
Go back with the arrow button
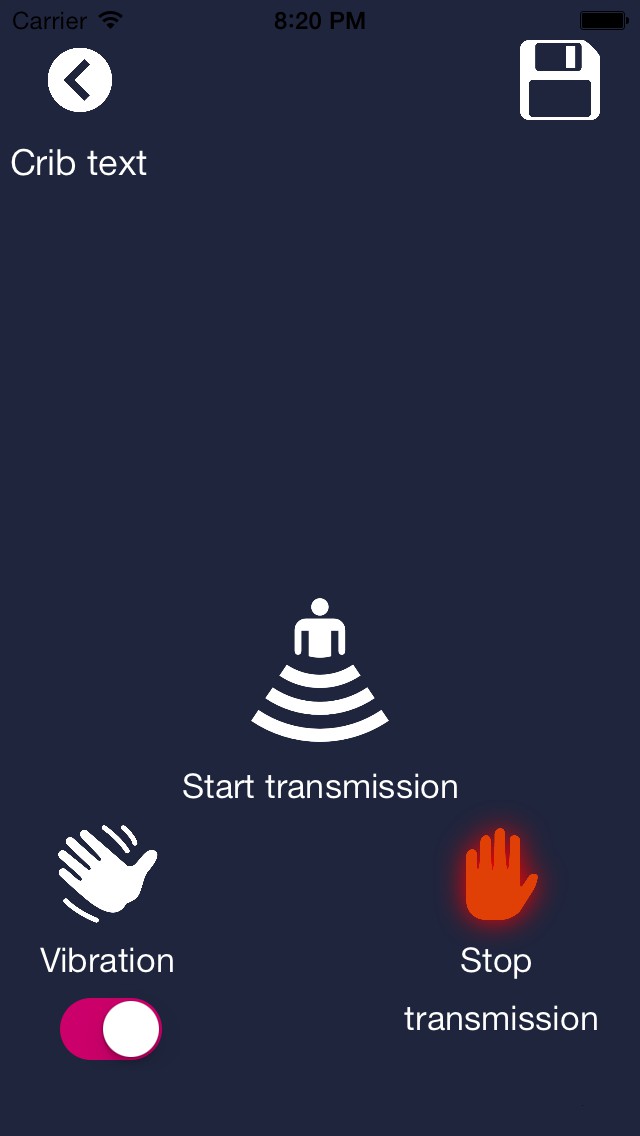coord(80,80)
